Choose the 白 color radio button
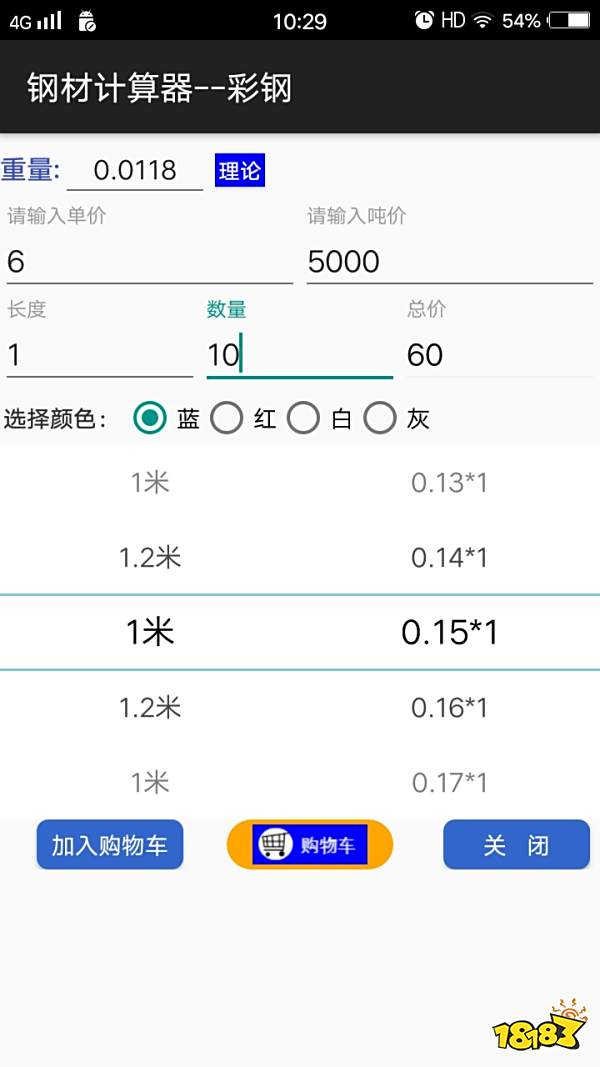The width and height of the screenshot is (600, 1067). tap(304, 418)
